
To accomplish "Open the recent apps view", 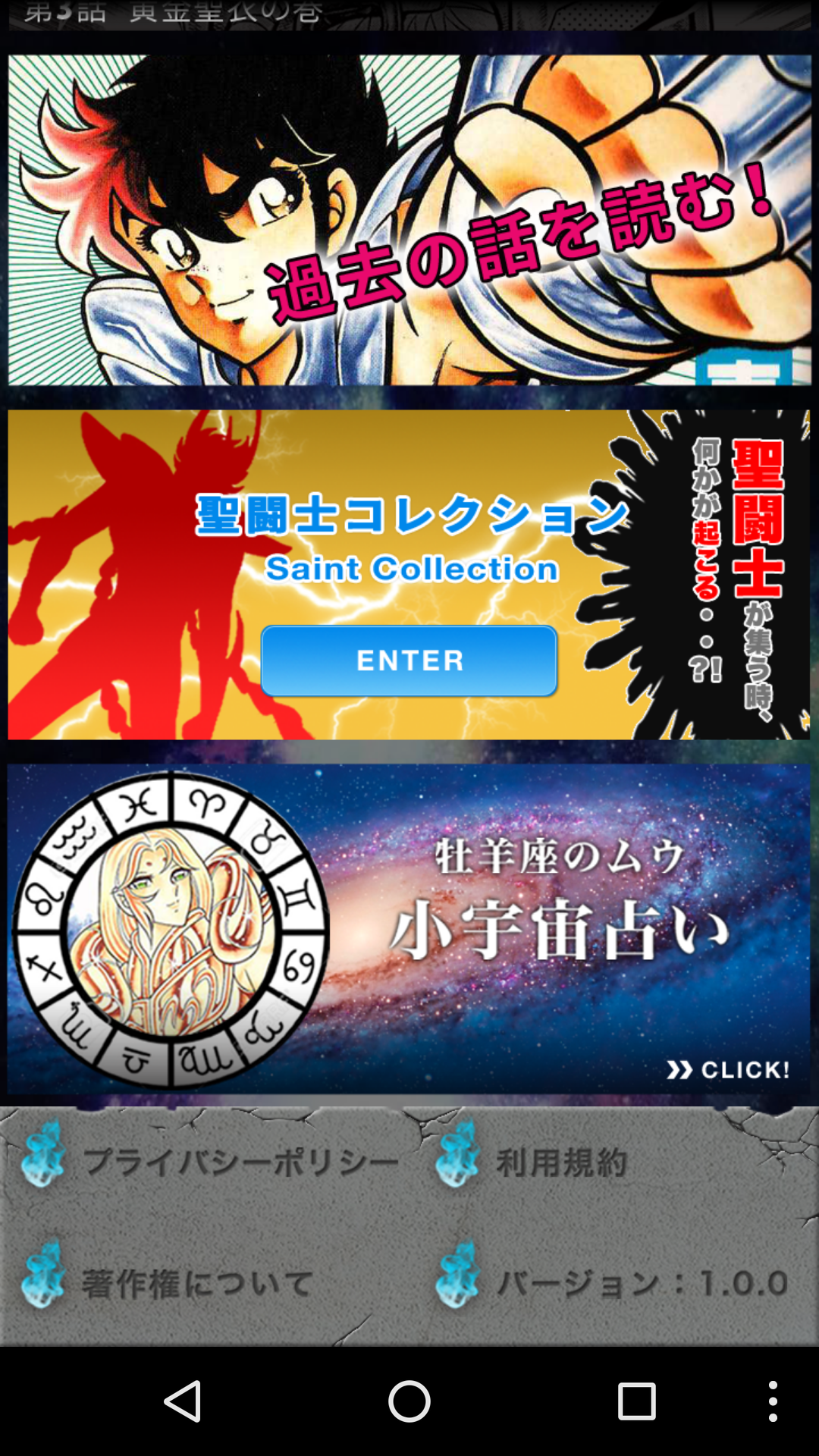I will pyautogui.click(x=637, y=1401).
